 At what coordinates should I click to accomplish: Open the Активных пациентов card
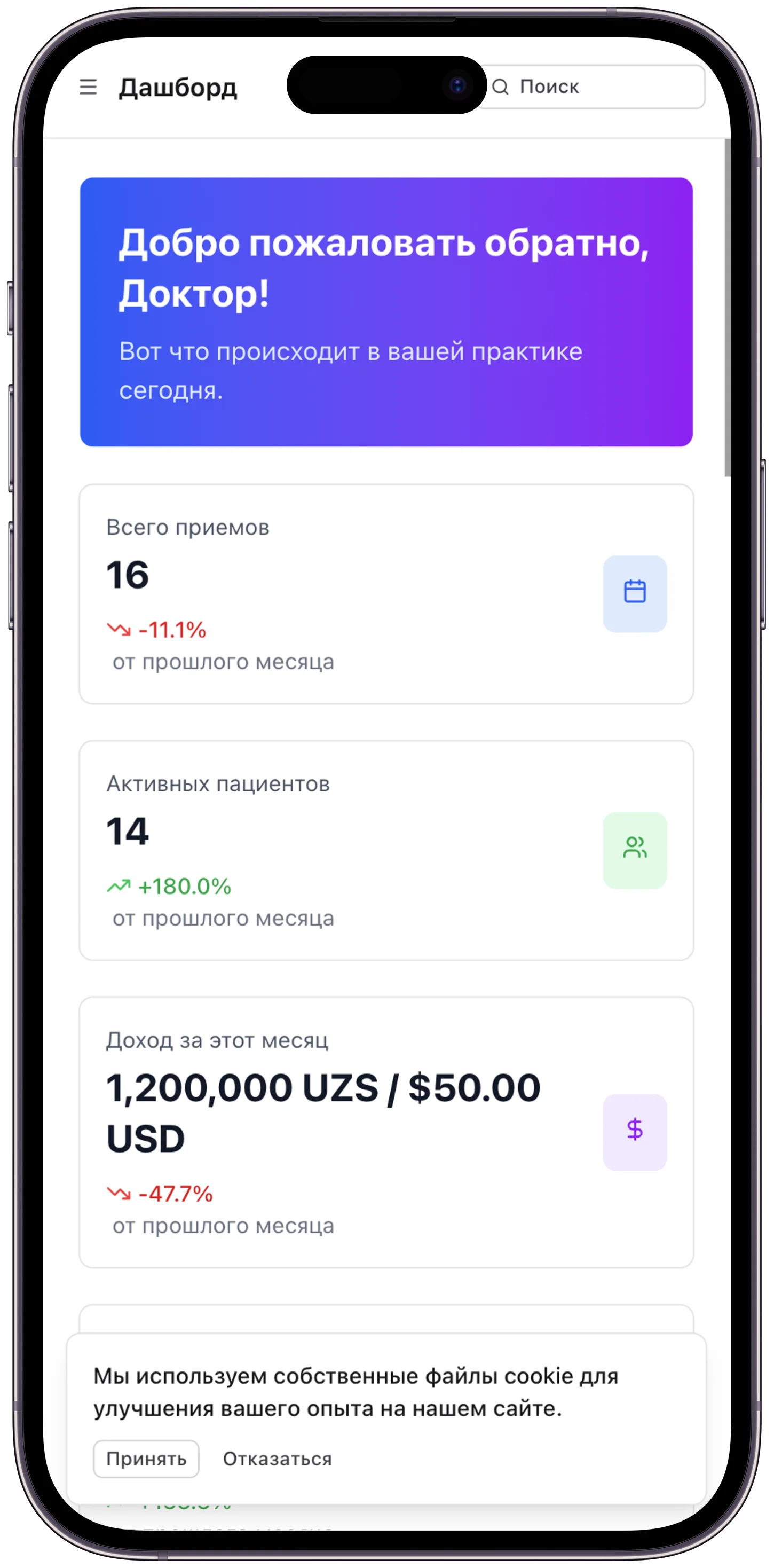pos(386,850)
